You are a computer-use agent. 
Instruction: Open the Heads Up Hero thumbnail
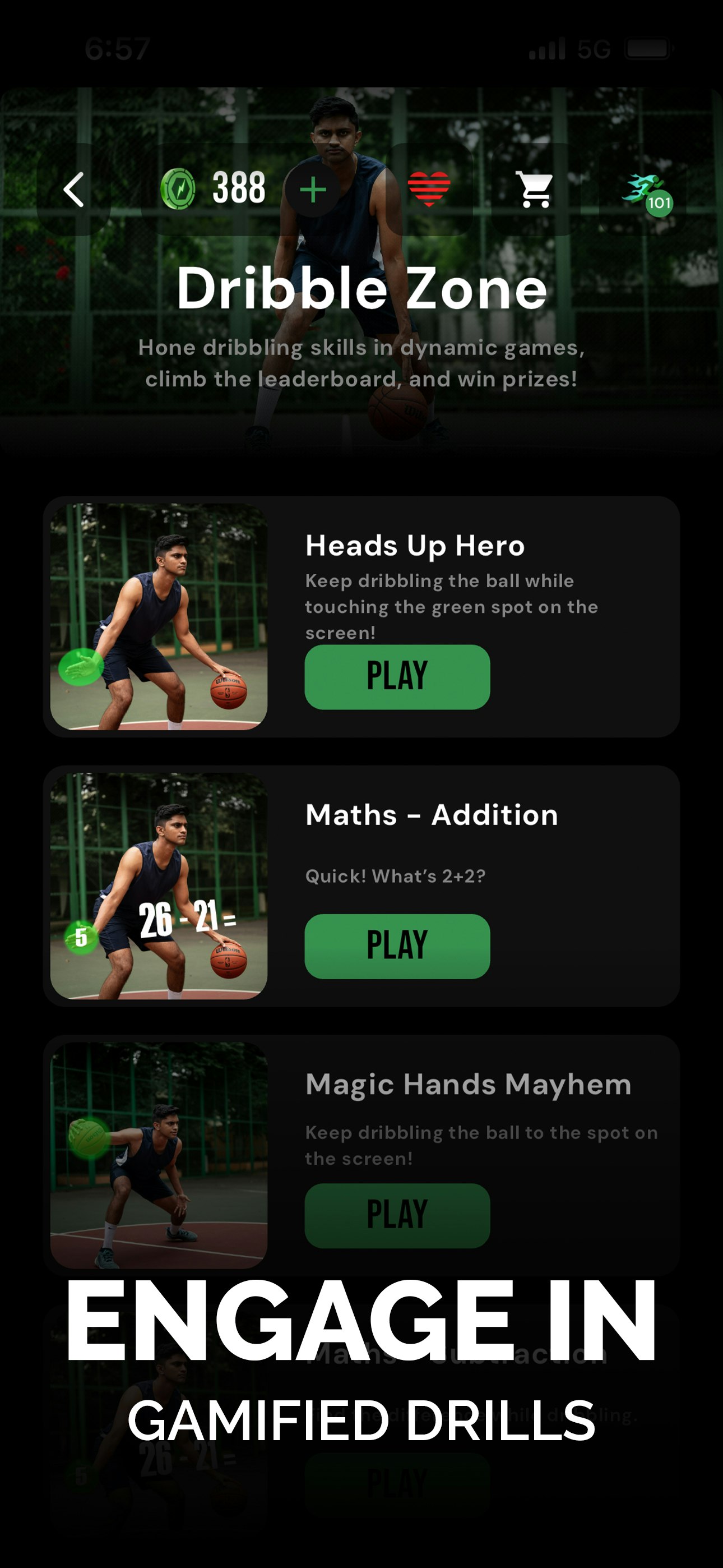(159, 616)
